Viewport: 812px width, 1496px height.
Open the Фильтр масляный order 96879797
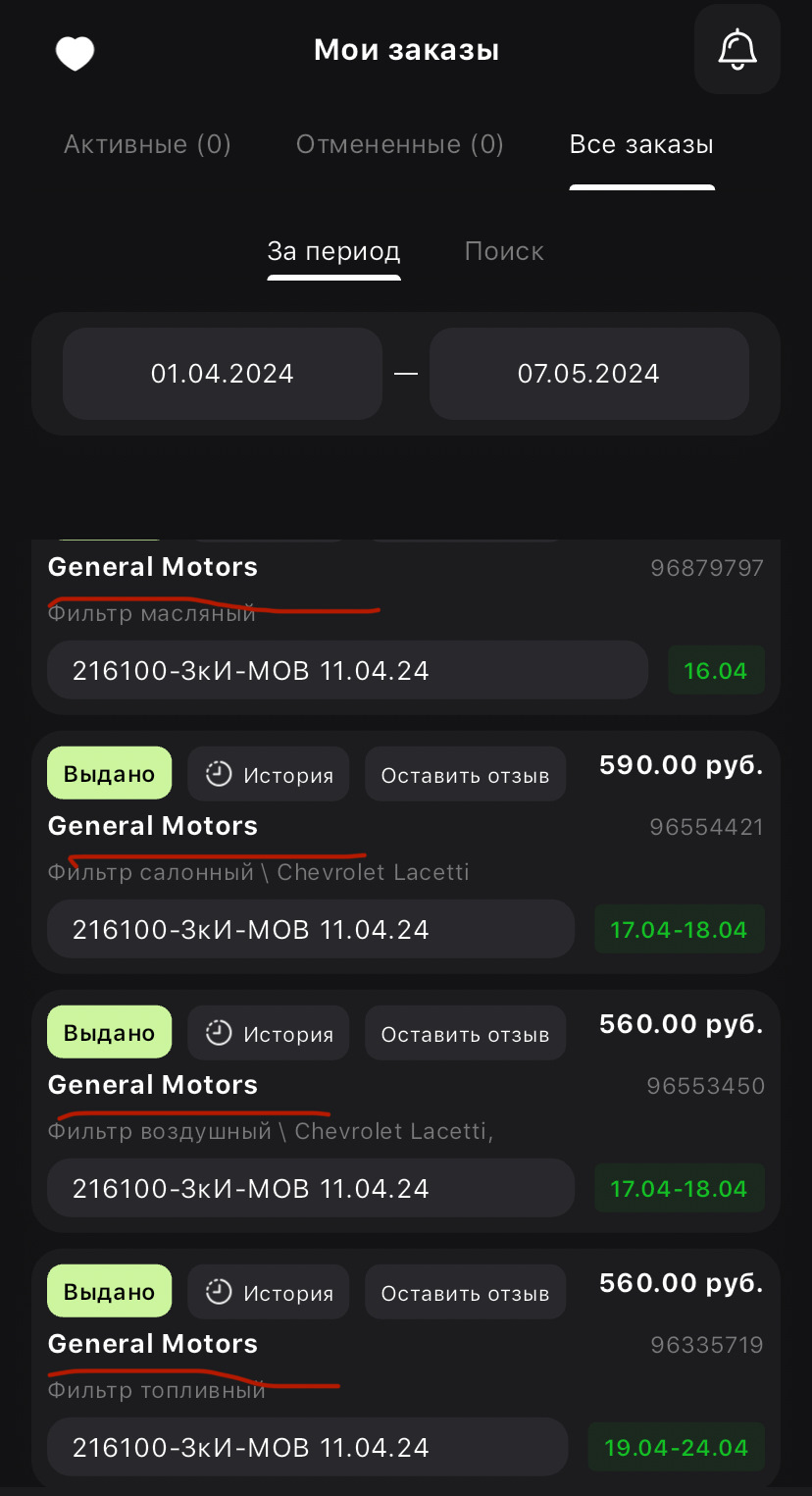[x=406, y=626]
